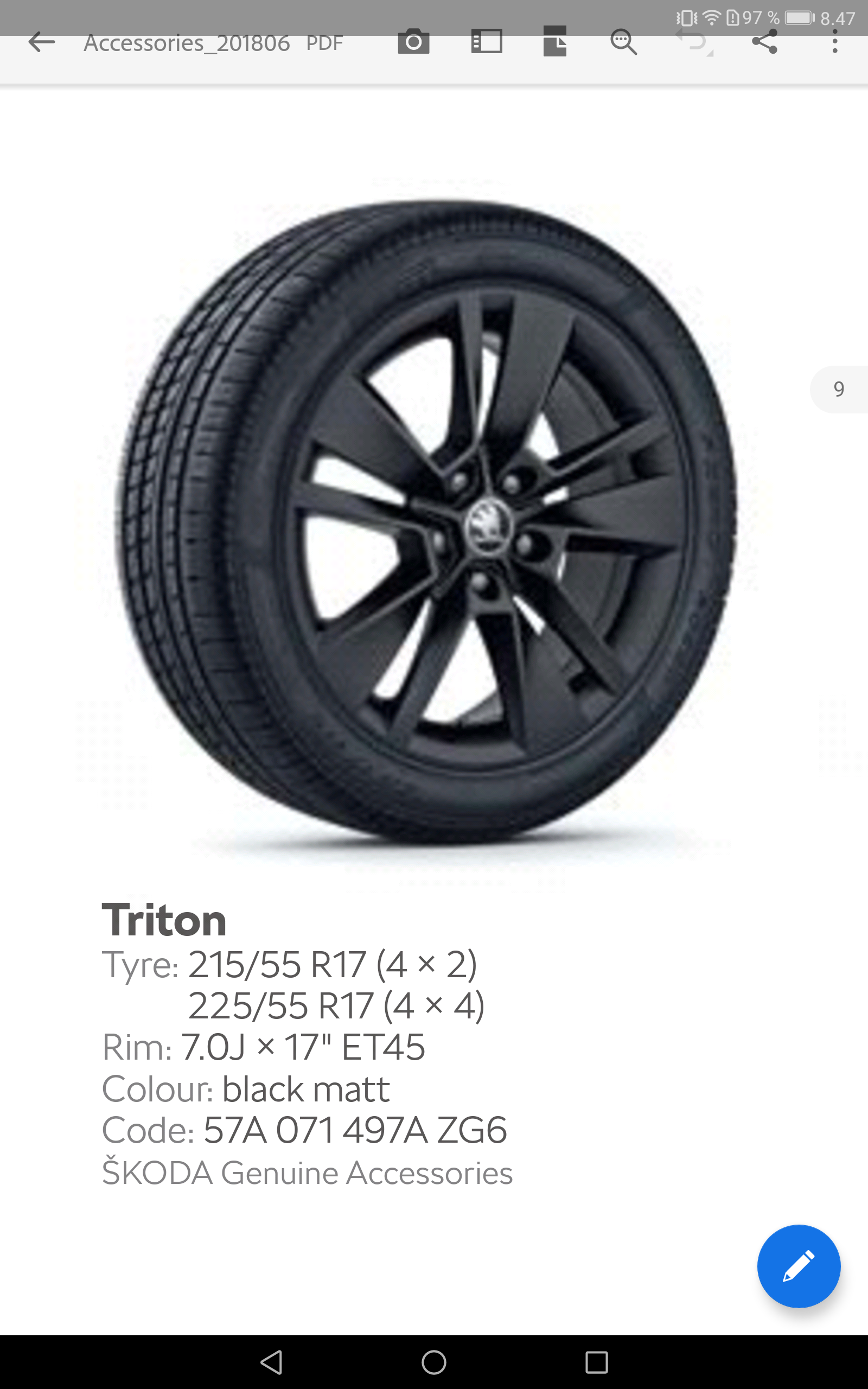
Task: Share the Accessories PDF
Action: coord(765,42)
